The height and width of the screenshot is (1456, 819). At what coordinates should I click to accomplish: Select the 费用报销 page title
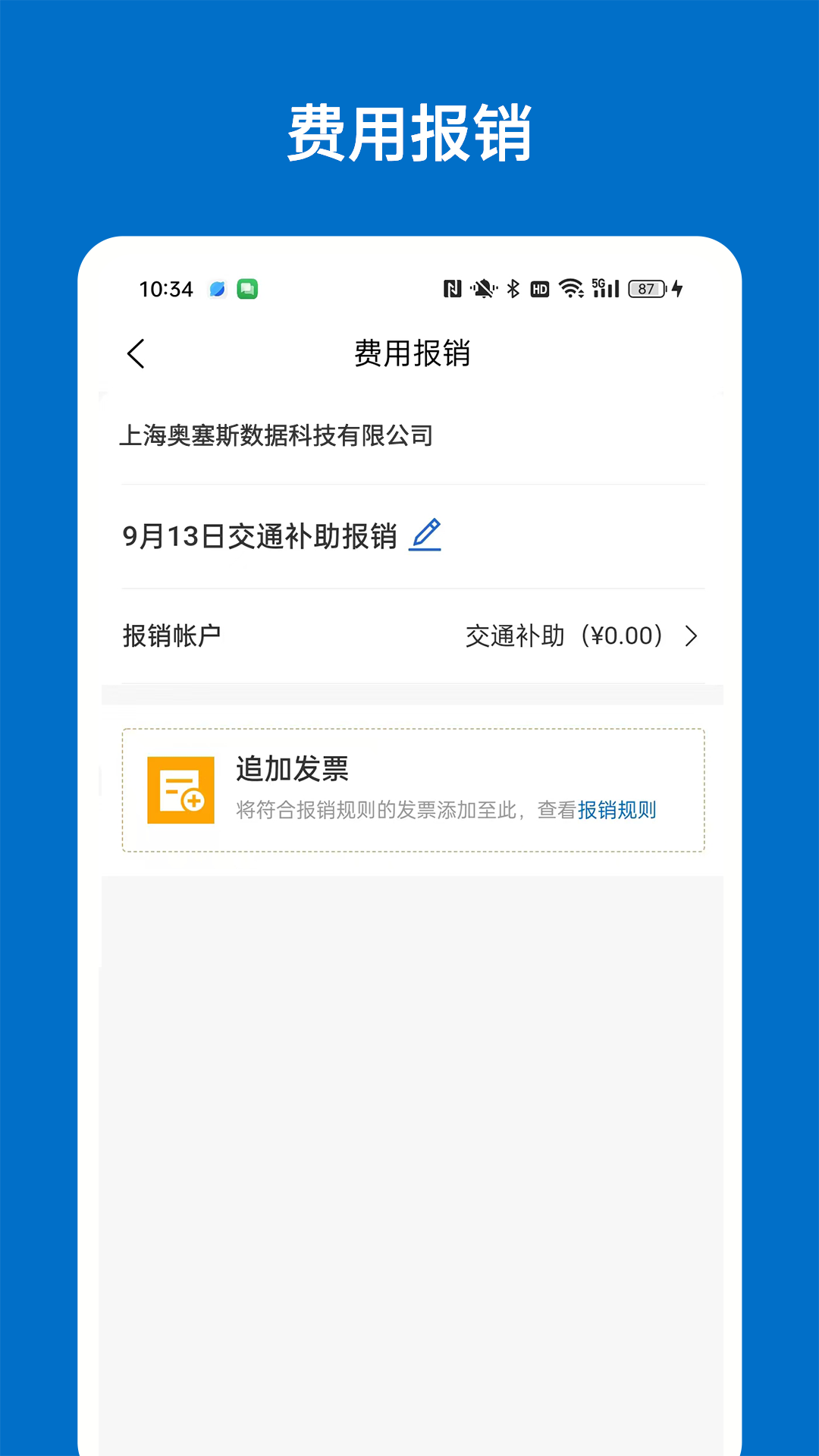click(x=413, y=353)
